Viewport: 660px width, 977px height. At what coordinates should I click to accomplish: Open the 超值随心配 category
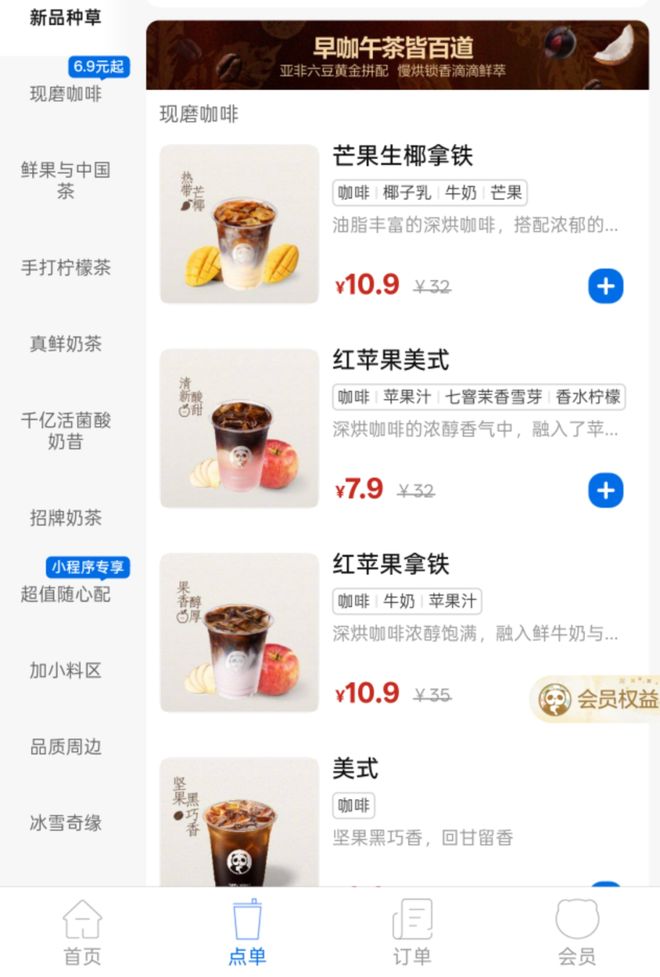pyautogui.click(x=66, y=594)
